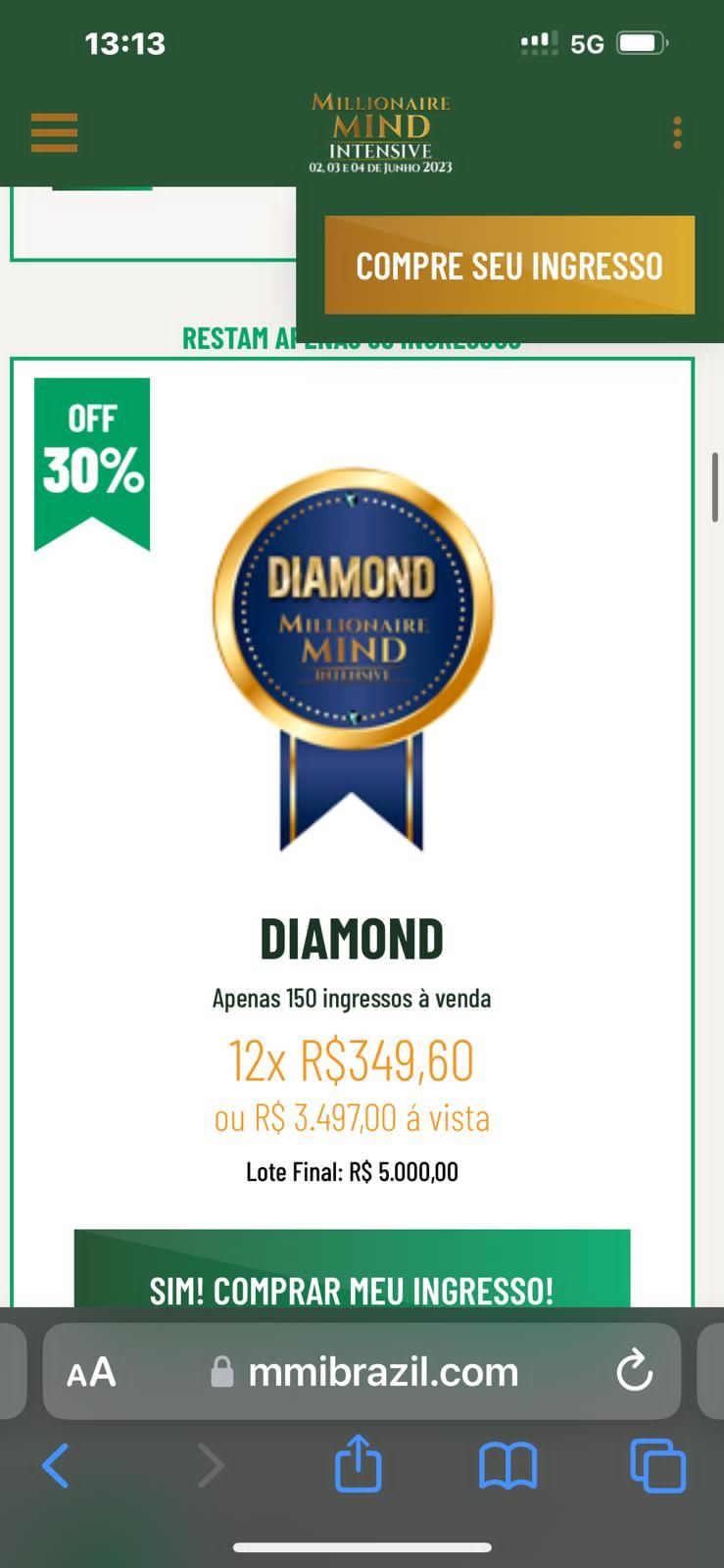
Task: Go back to previous page
Action: coord(56,1466)
